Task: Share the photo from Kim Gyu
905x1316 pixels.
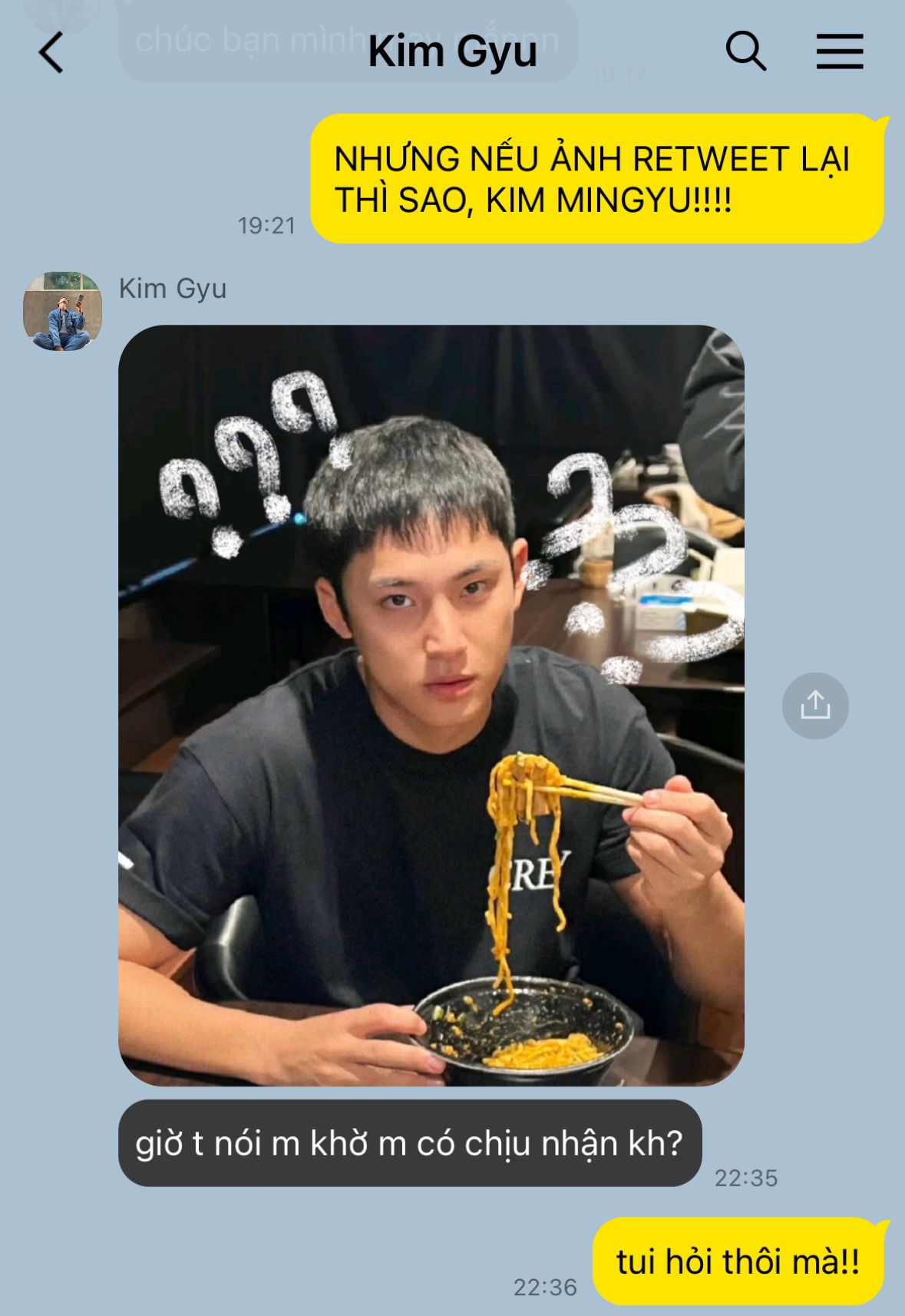Action: (x=815, y=706)
